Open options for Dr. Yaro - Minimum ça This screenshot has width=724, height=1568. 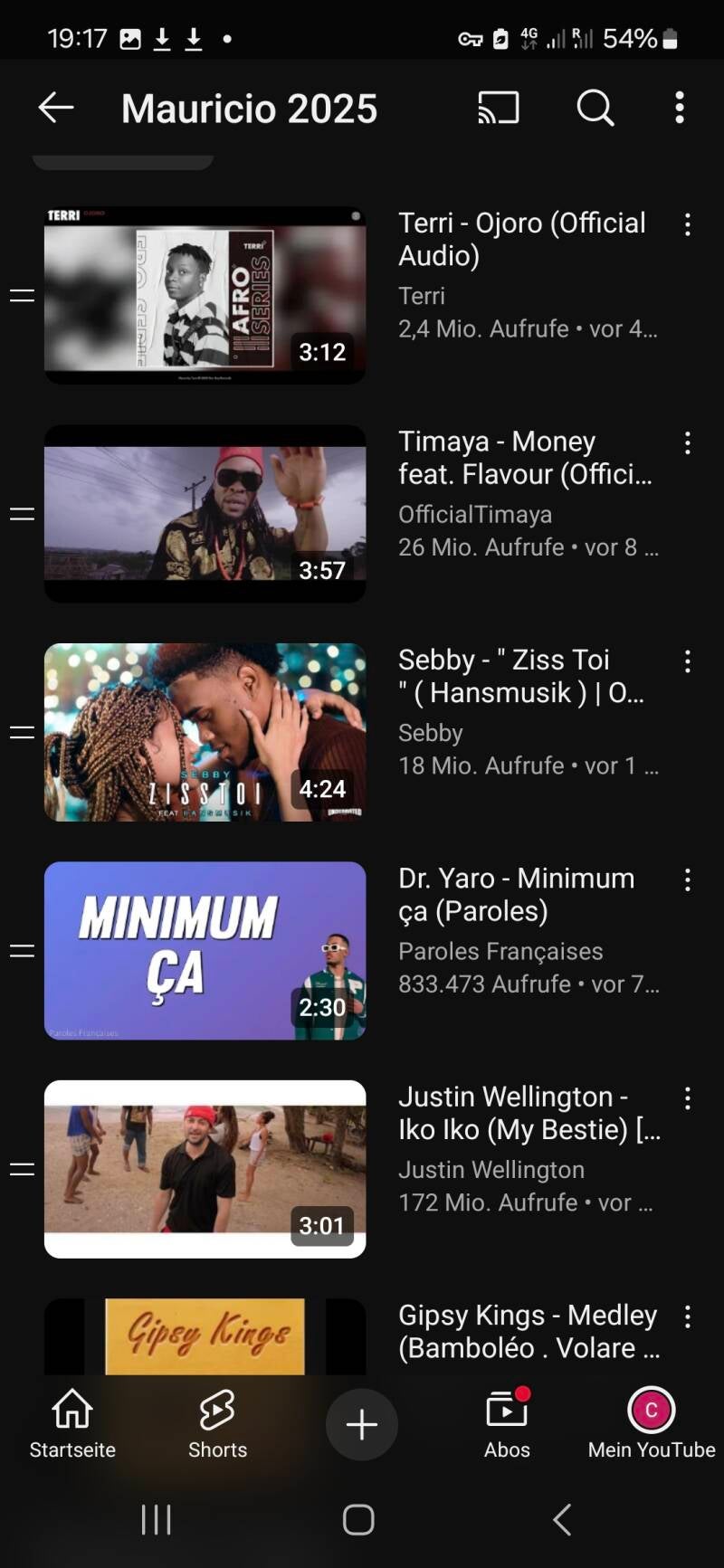(688, 880)
